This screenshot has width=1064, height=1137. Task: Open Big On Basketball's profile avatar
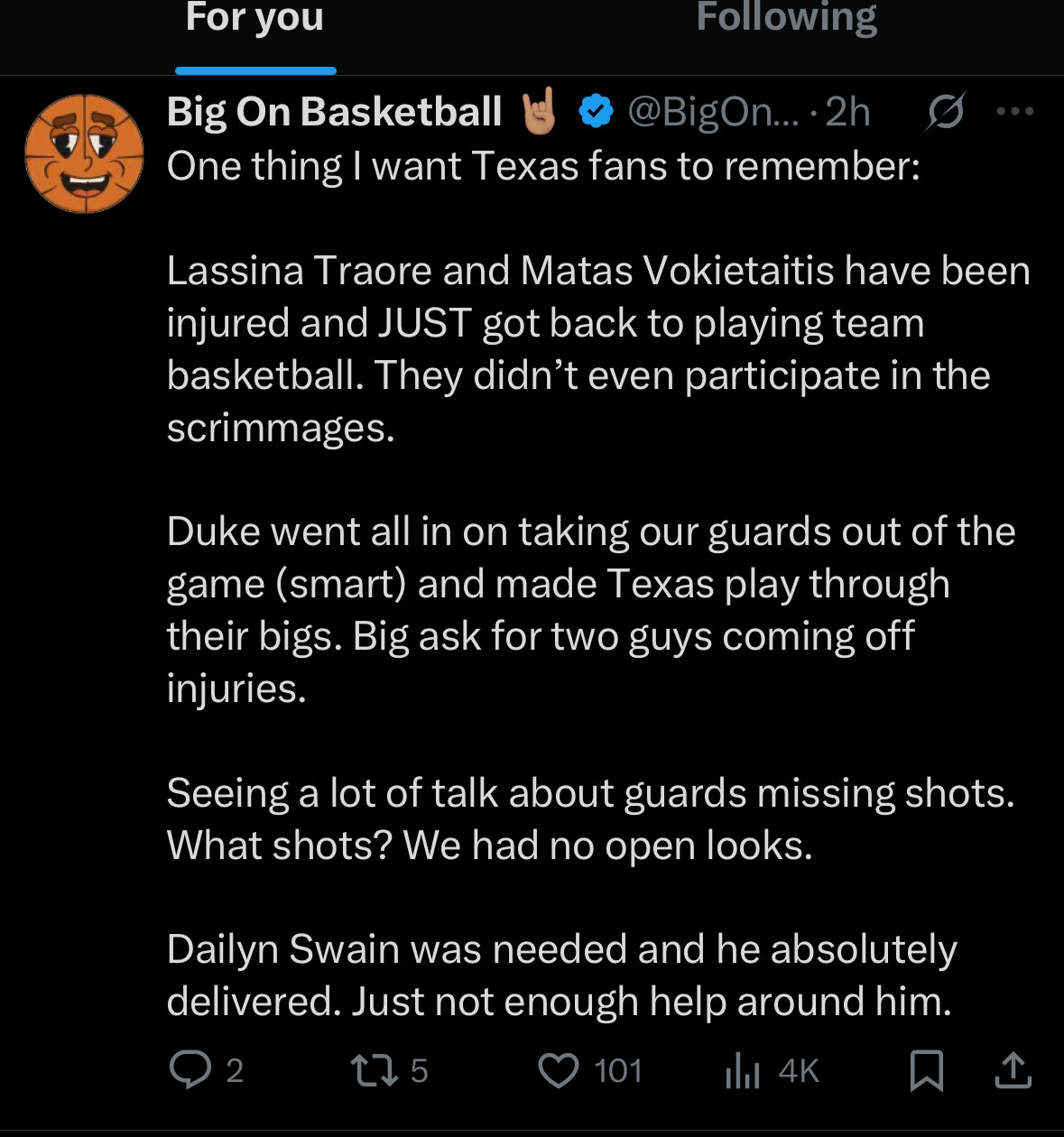coord(84,154)
